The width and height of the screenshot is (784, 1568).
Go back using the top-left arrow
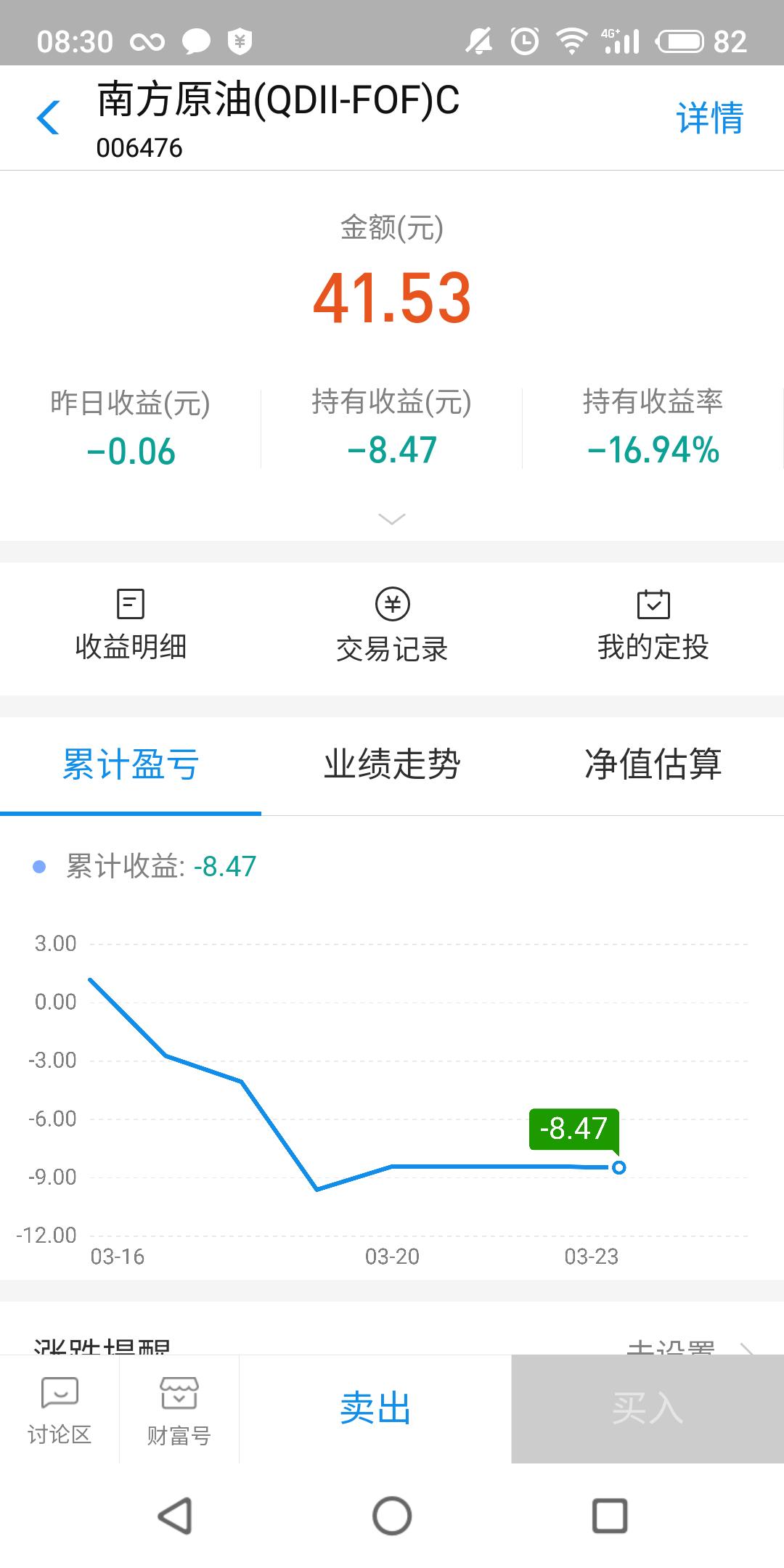coord(49,118)
